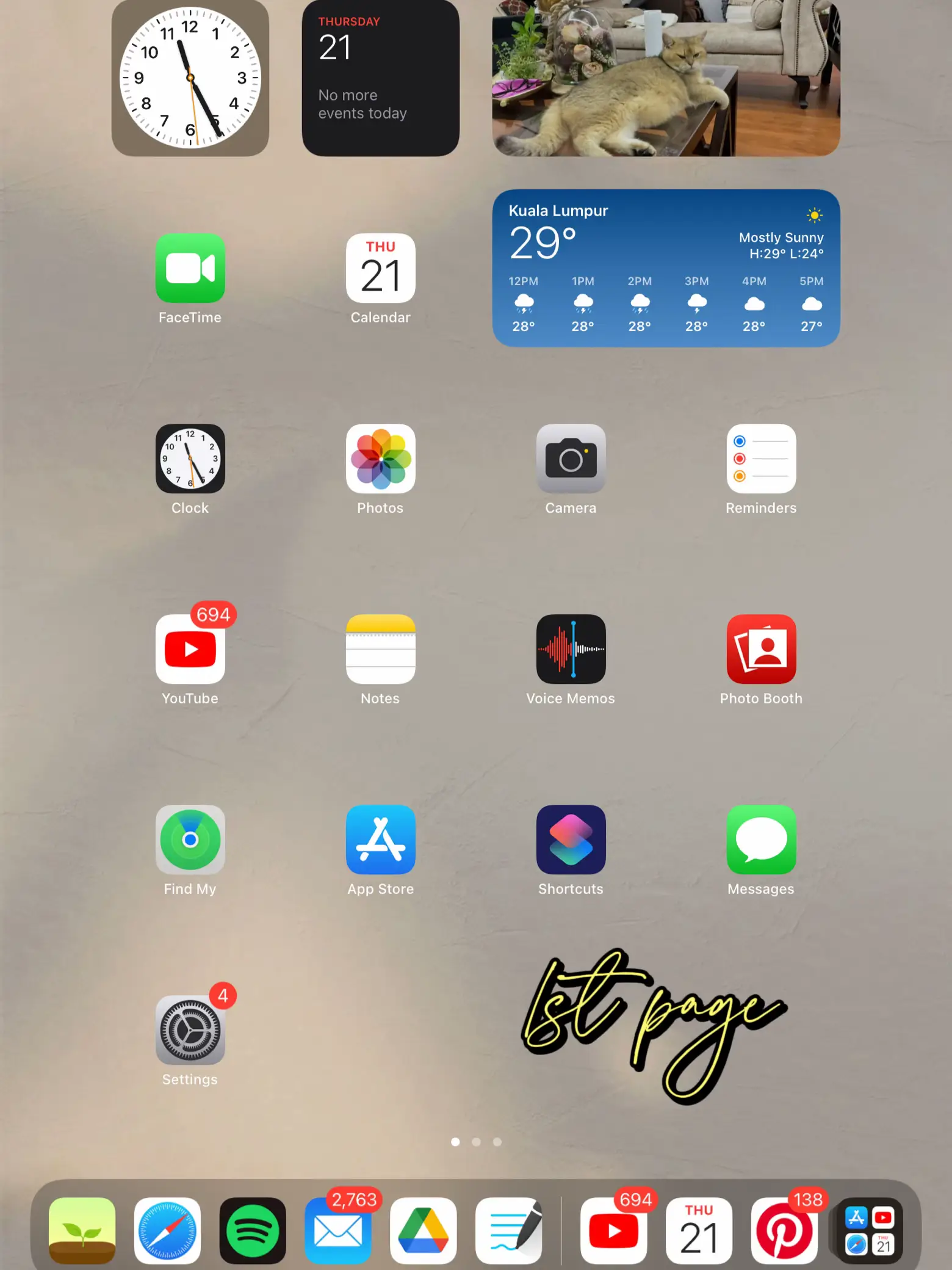Launch Spotify from the dock

(x=253, y=1231)
